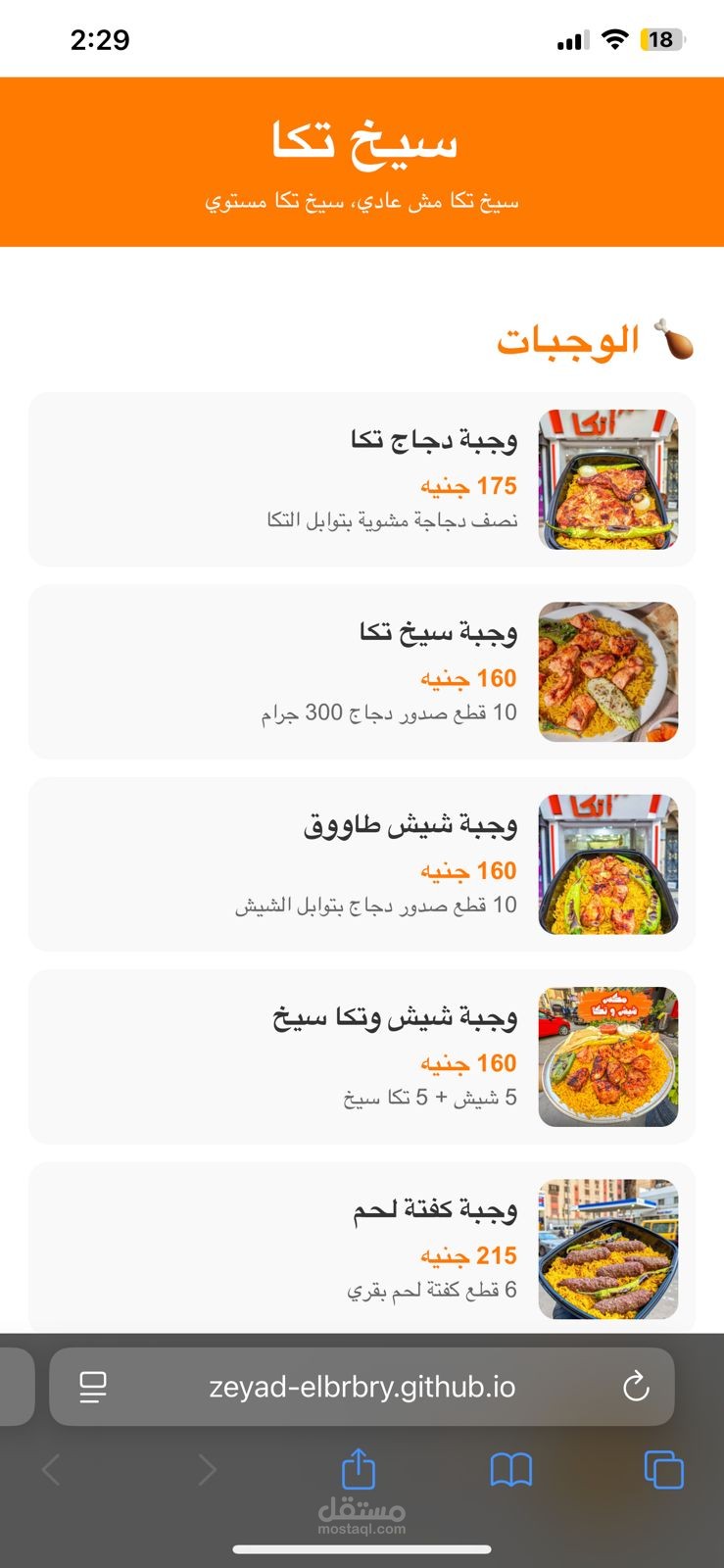Tap the back navigation arrow in Safari
This screenshot has height=1568, width=724.
tap(51, 1469)
